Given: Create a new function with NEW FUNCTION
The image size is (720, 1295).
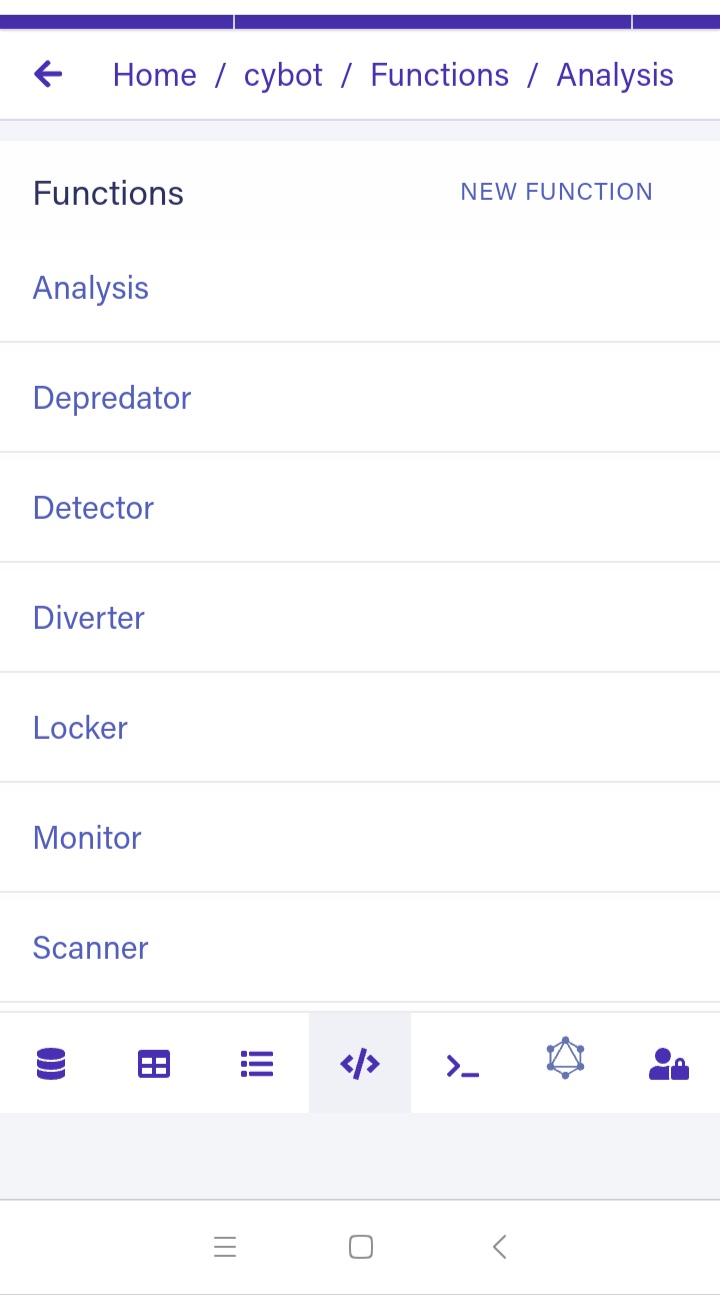Looking at the screenshot, I should click(x=556, y=192).
